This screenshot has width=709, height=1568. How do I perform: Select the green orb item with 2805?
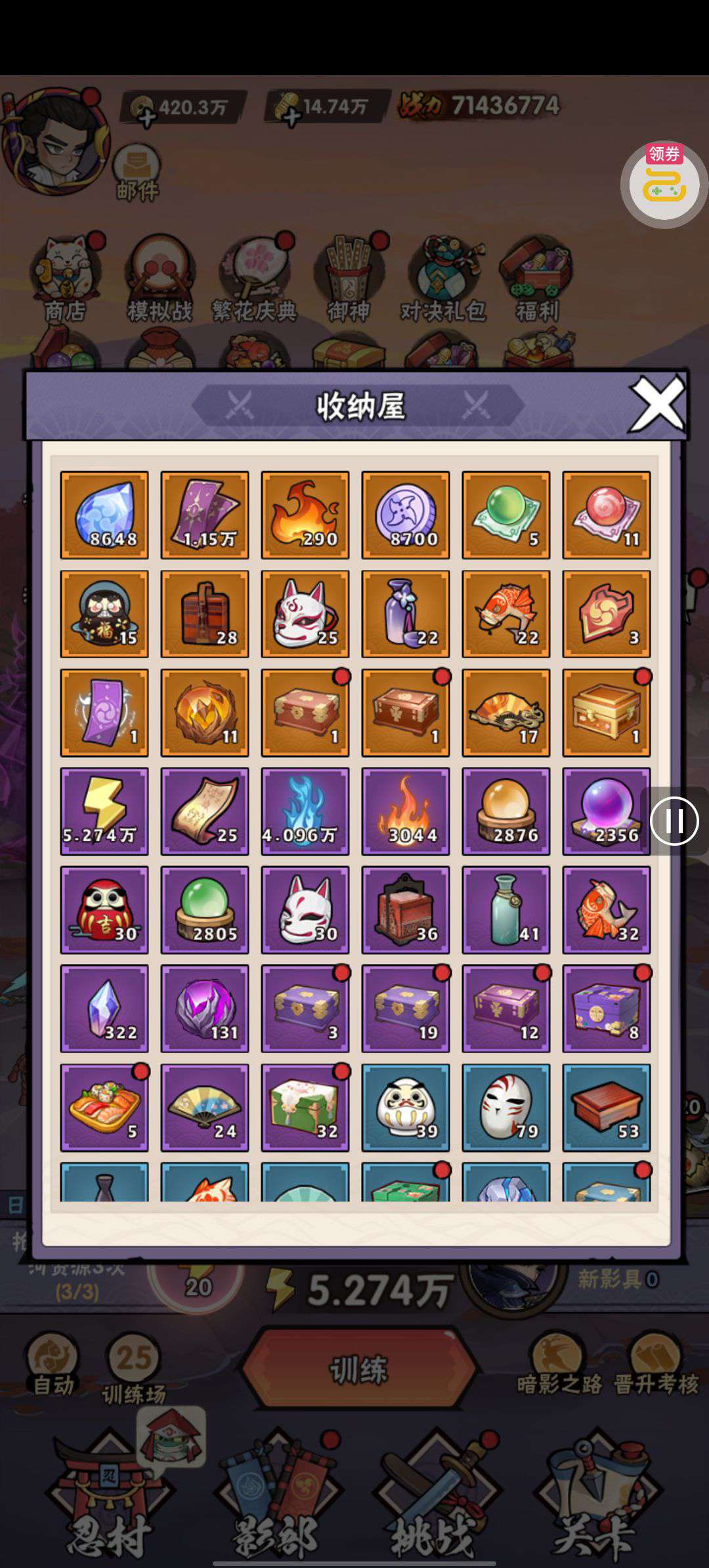pos(205,910)
